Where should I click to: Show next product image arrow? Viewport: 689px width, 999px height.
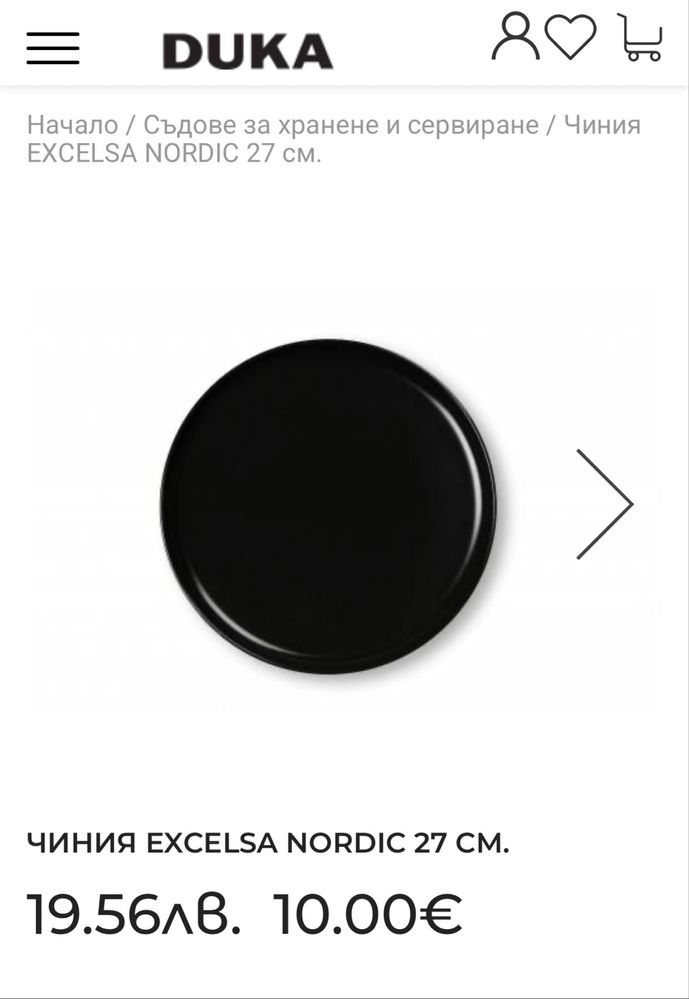click(604, 504)
